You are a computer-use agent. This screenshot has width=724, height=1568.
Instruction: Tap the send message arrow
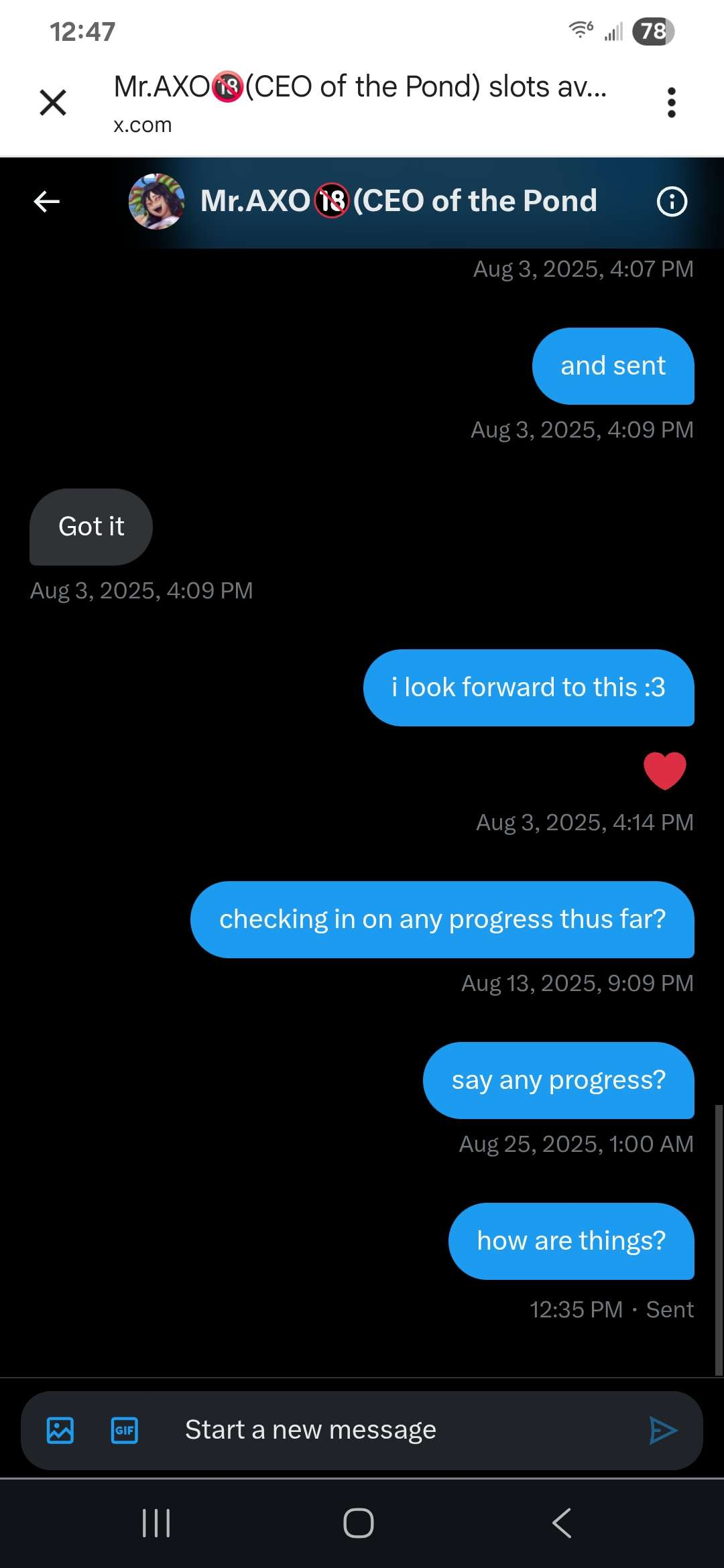664,1431
